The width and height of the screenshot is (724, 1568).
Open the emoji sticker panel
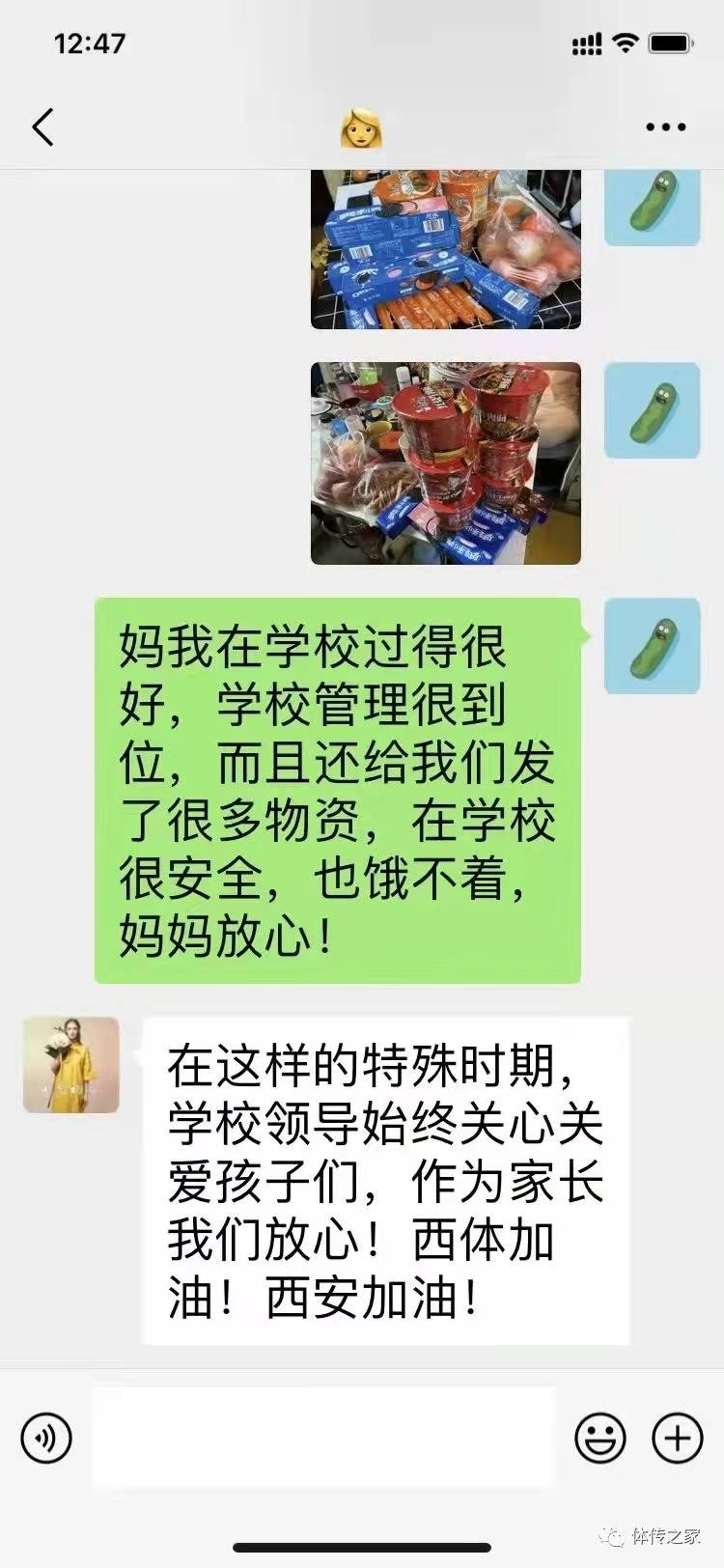click(599, 1438)
